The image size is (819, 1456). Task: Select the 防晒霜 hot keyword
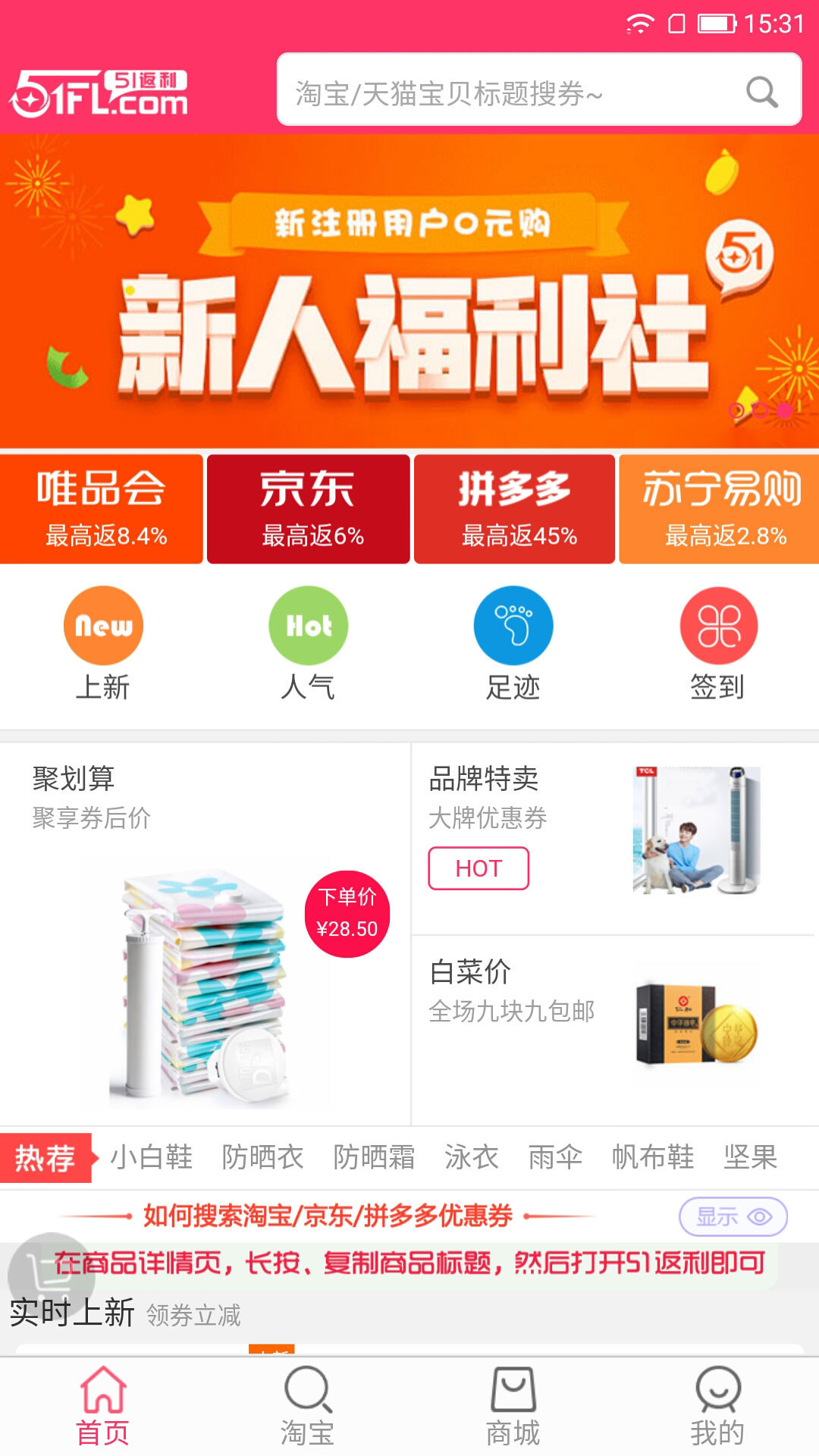point(374,1157)
